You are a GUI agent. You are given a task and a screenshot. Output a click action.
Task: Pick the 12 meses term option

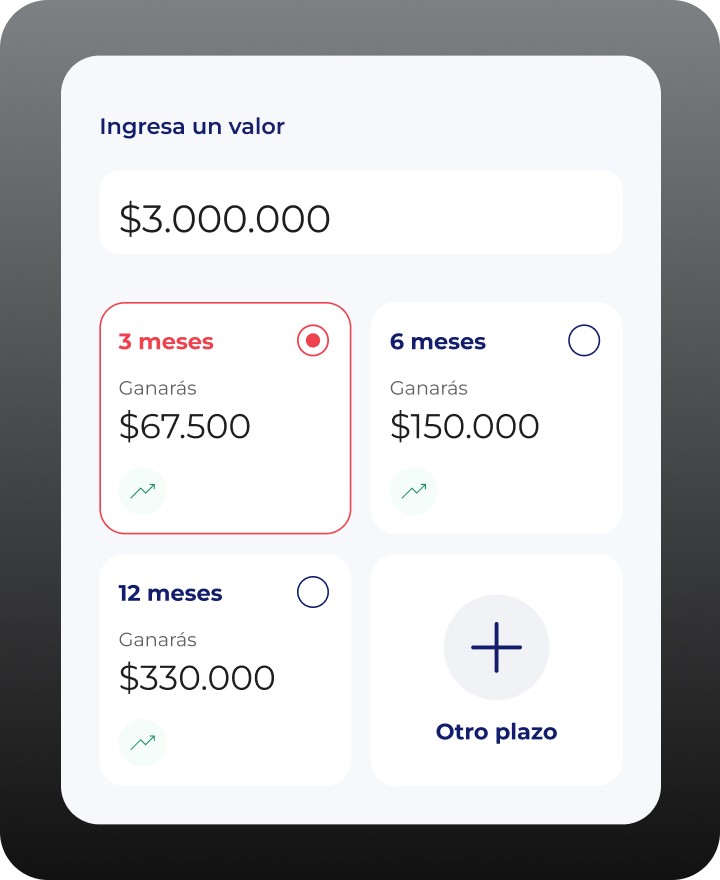(x=313, y=592)
